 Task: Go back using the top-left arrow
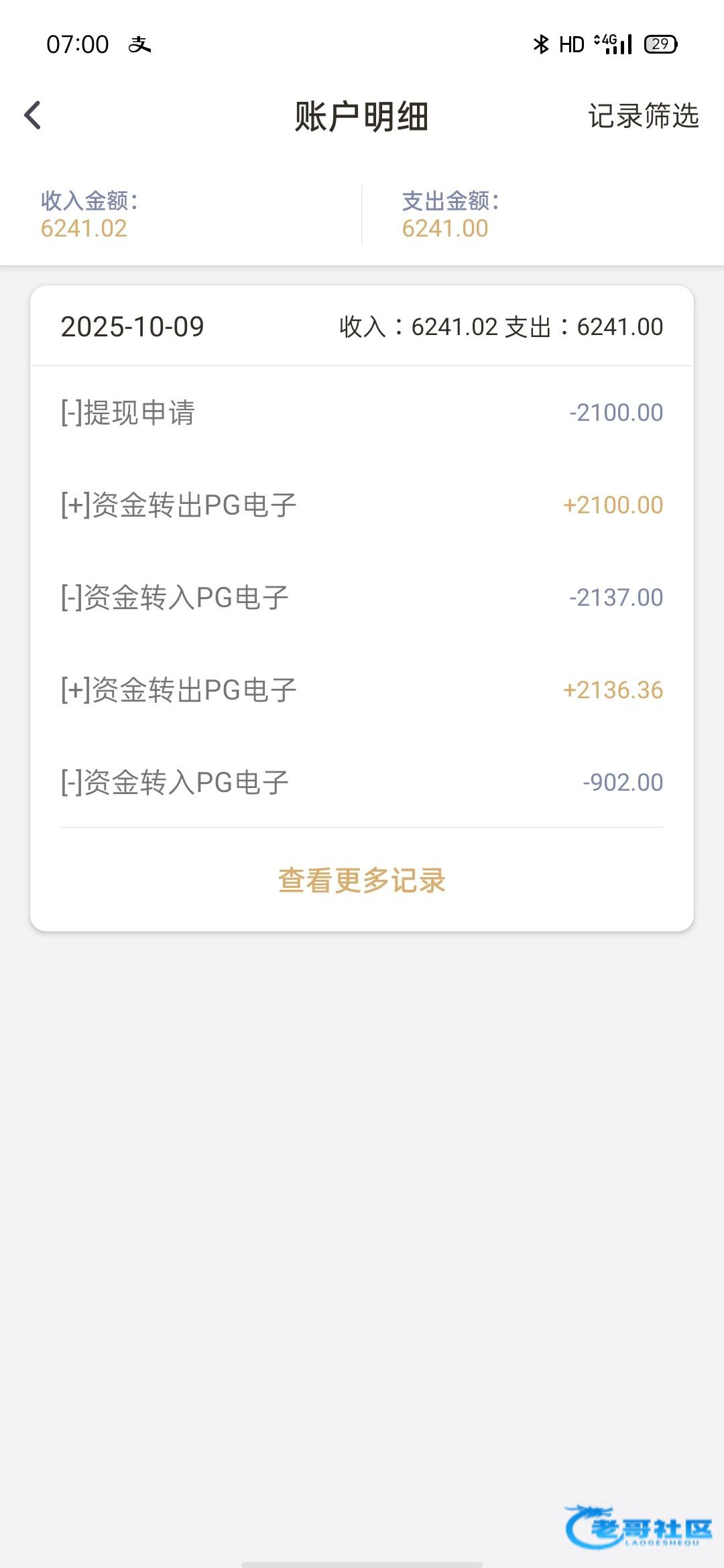[x=33, y=115]
